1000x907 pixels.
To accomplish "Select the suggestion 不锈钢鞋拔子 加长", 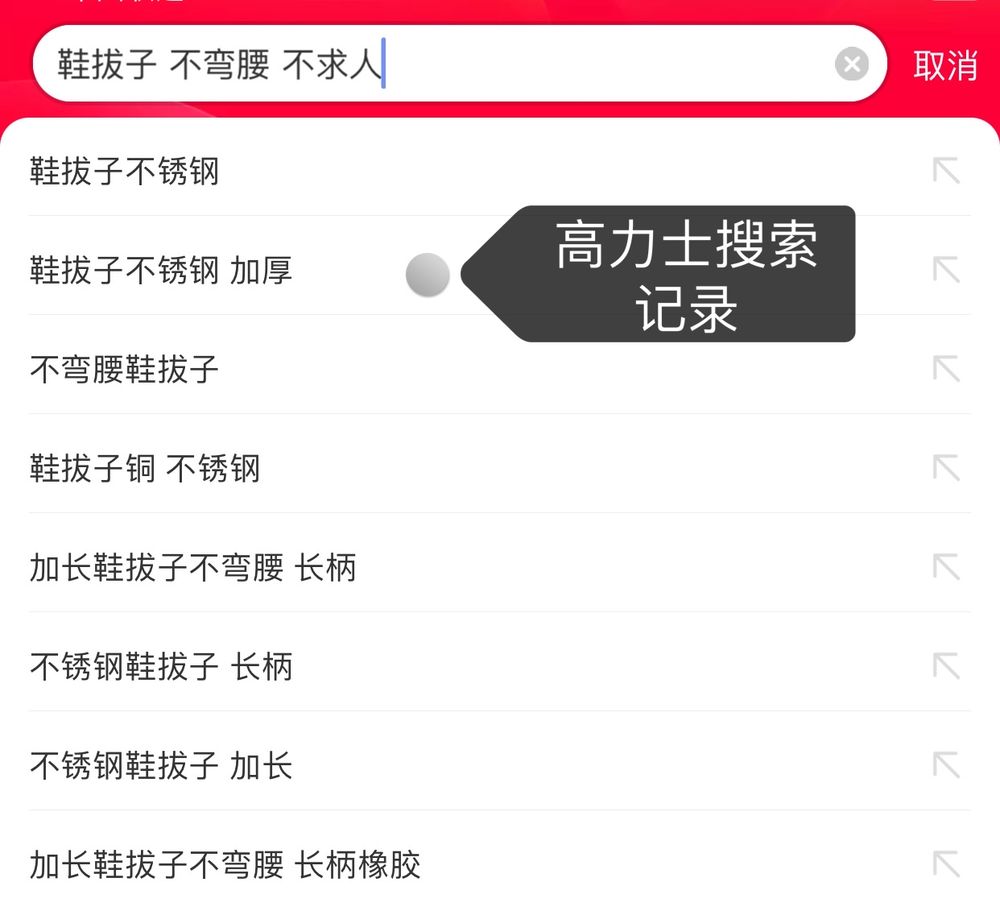I will tap(162, 765).
